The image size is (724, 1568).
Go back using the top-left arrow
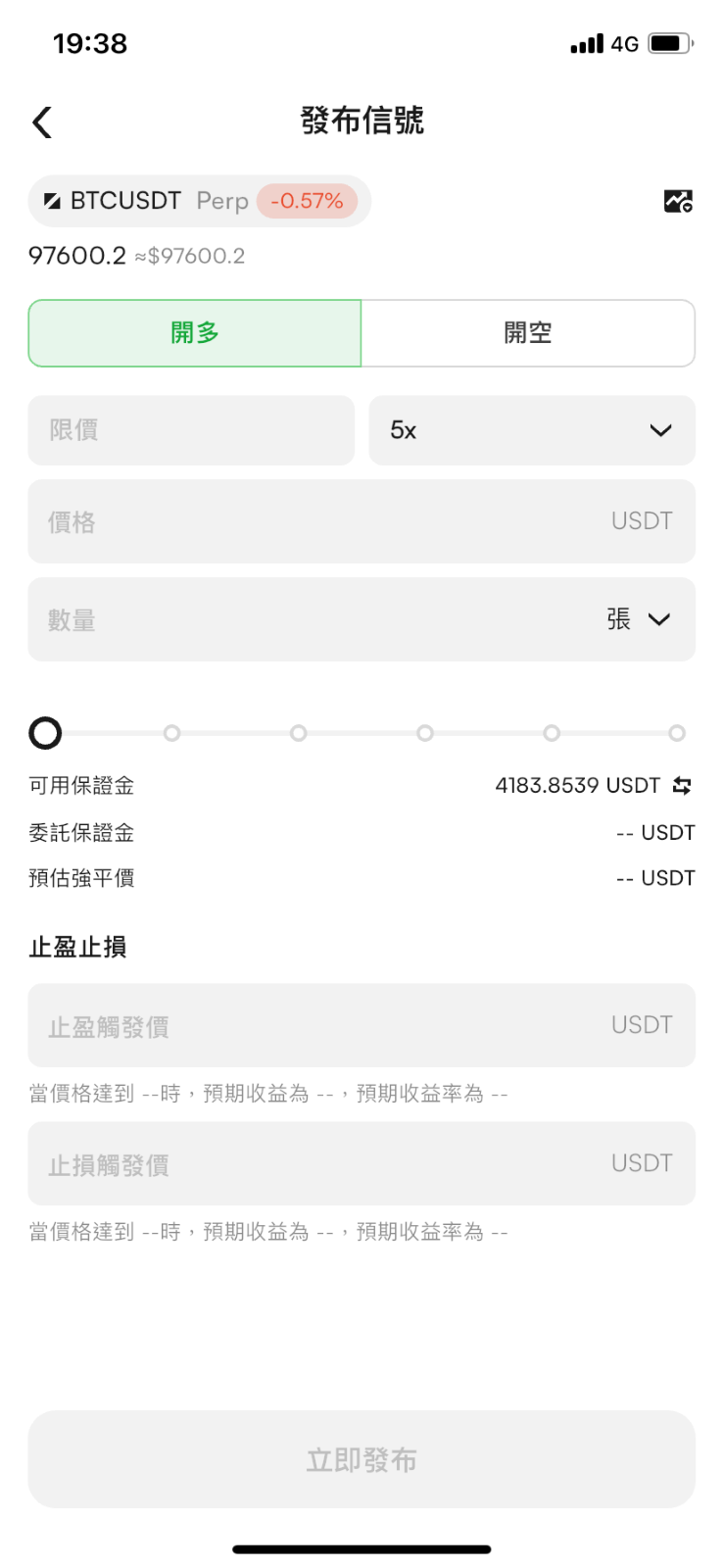(x=42, y=122)
